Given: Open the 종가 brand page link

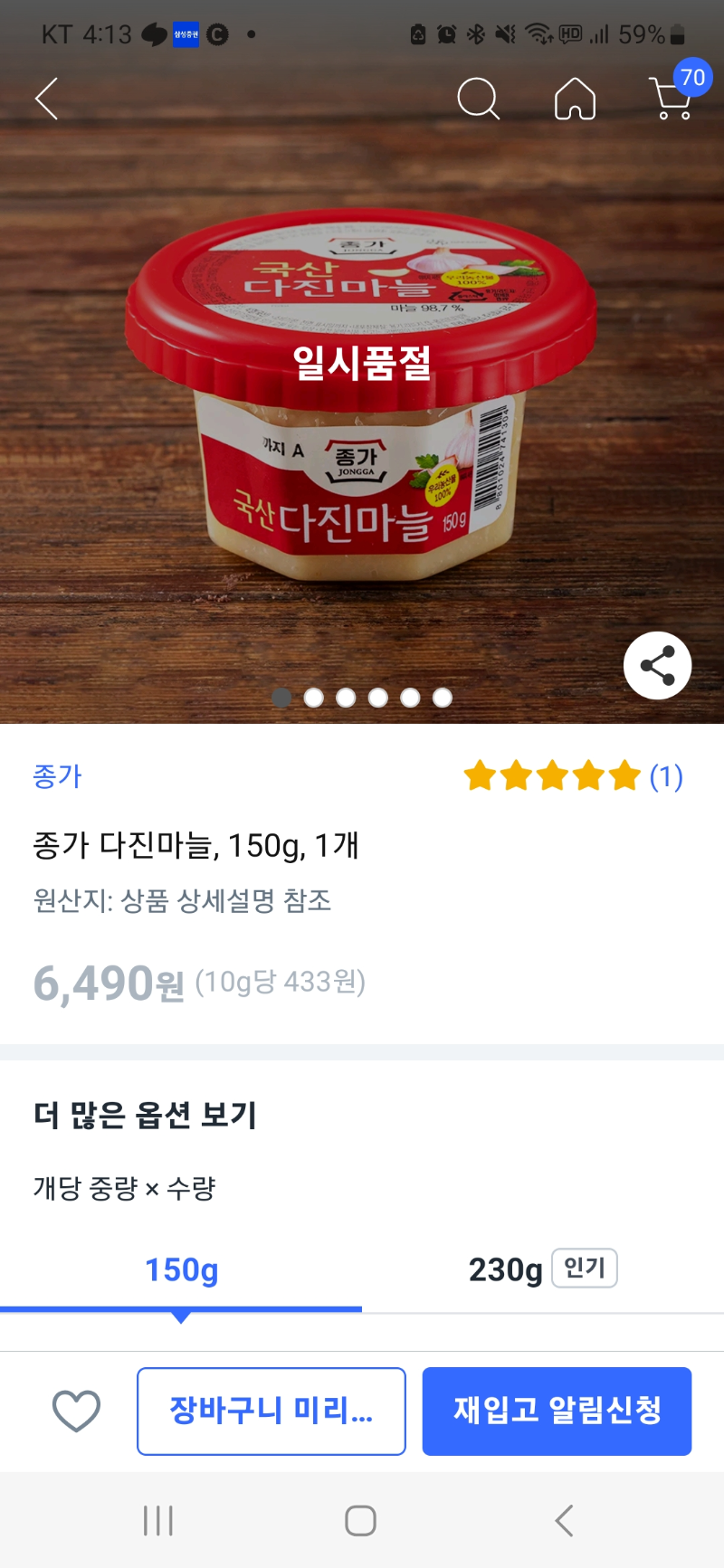Looking at the screenshot, I should [54, 776].
